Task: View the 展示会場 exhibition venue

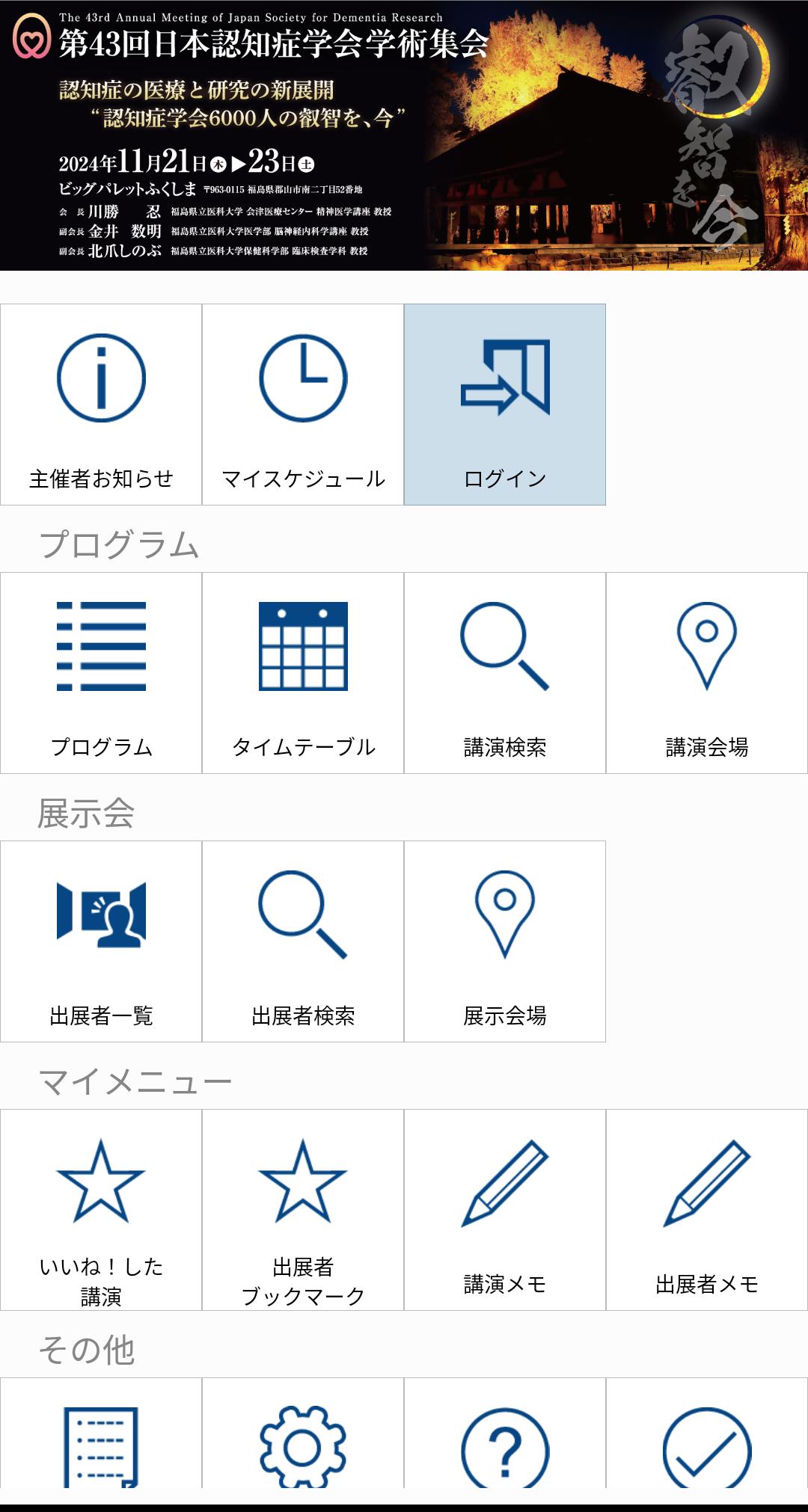Action: tap(505, 941)
